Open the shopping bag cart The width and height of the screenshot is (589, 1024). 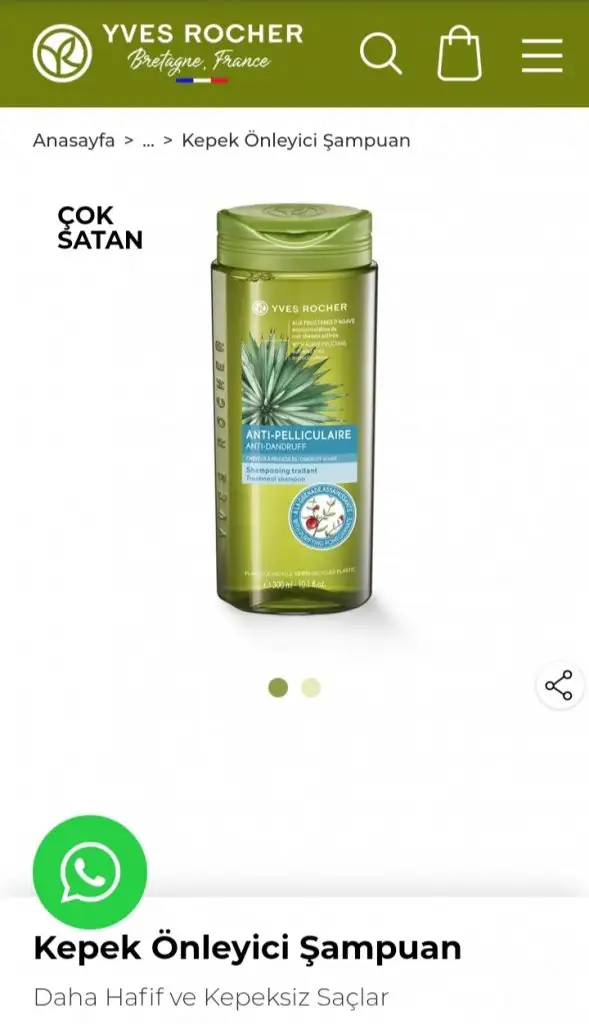tap(460, 54)
